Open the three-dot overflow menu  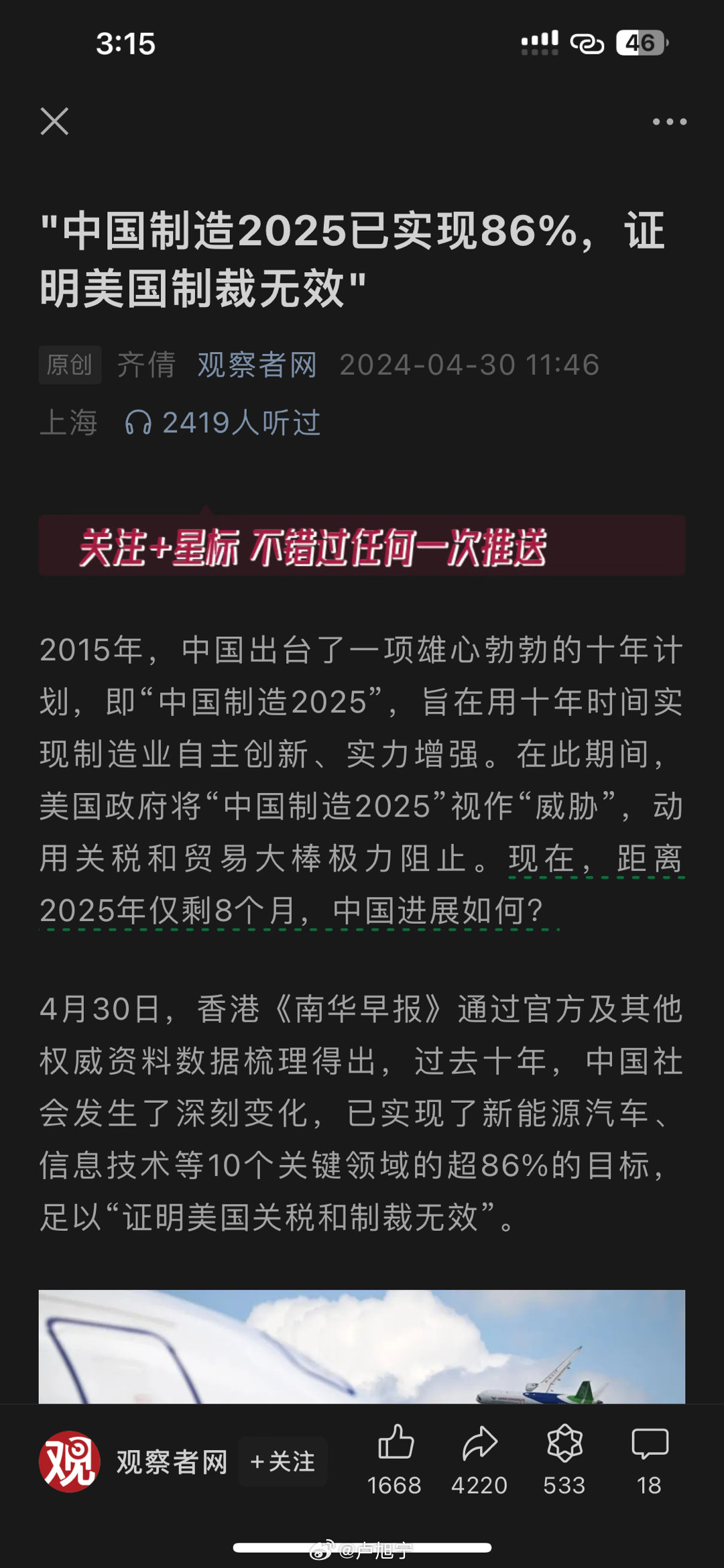tap(669, 121)
